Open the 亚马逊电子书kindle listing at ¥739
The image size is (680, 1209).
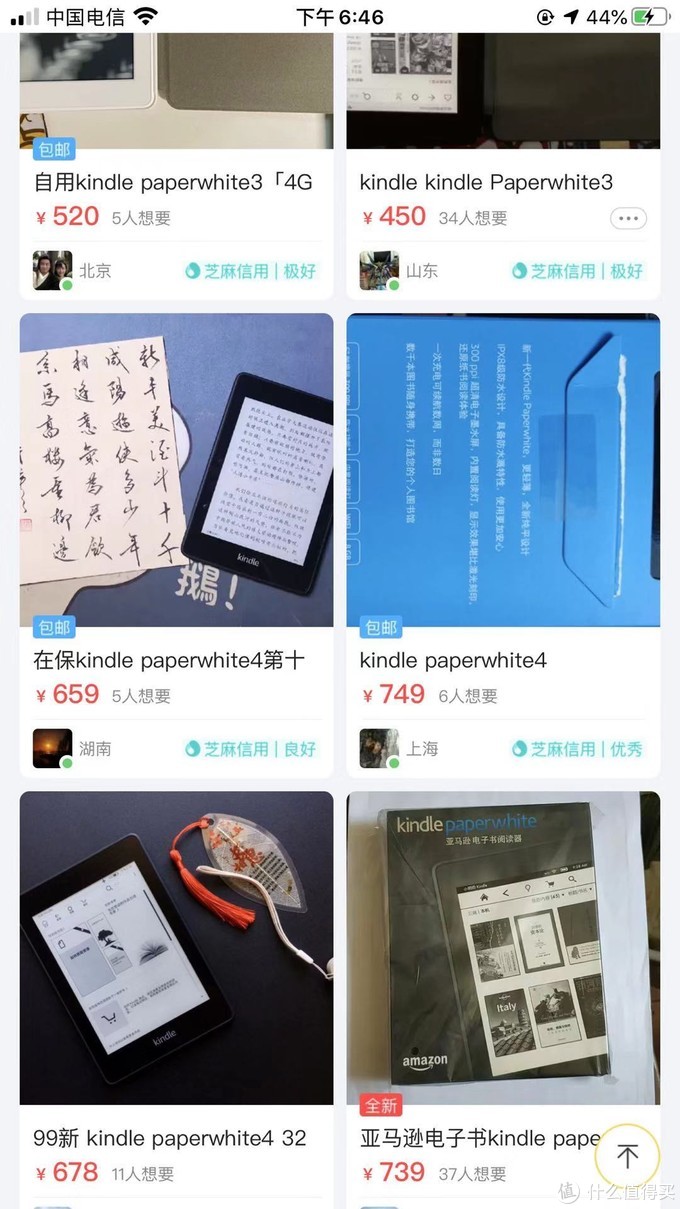[480, 1138]
